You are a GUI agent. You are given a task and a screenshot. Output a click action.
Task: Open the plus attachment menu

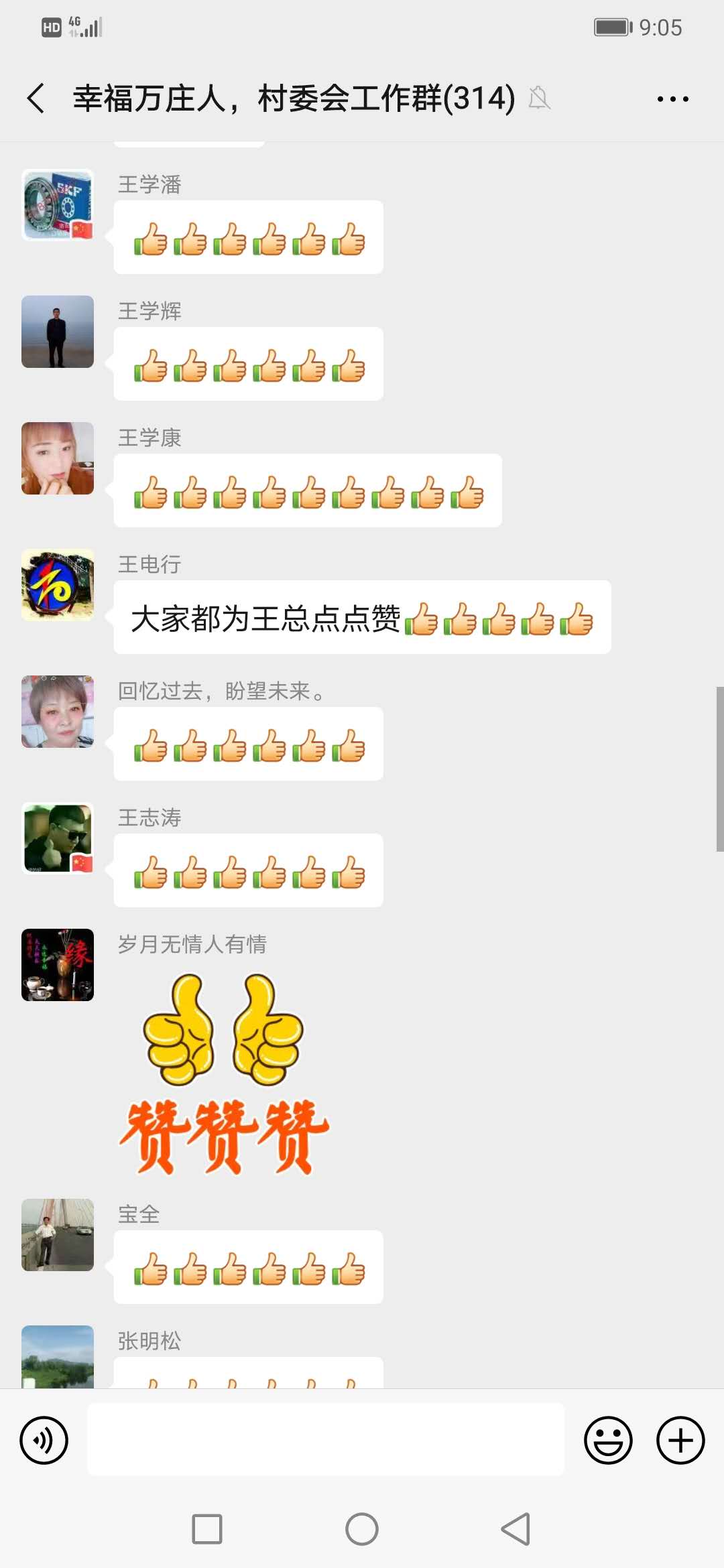click(680, 1440)
